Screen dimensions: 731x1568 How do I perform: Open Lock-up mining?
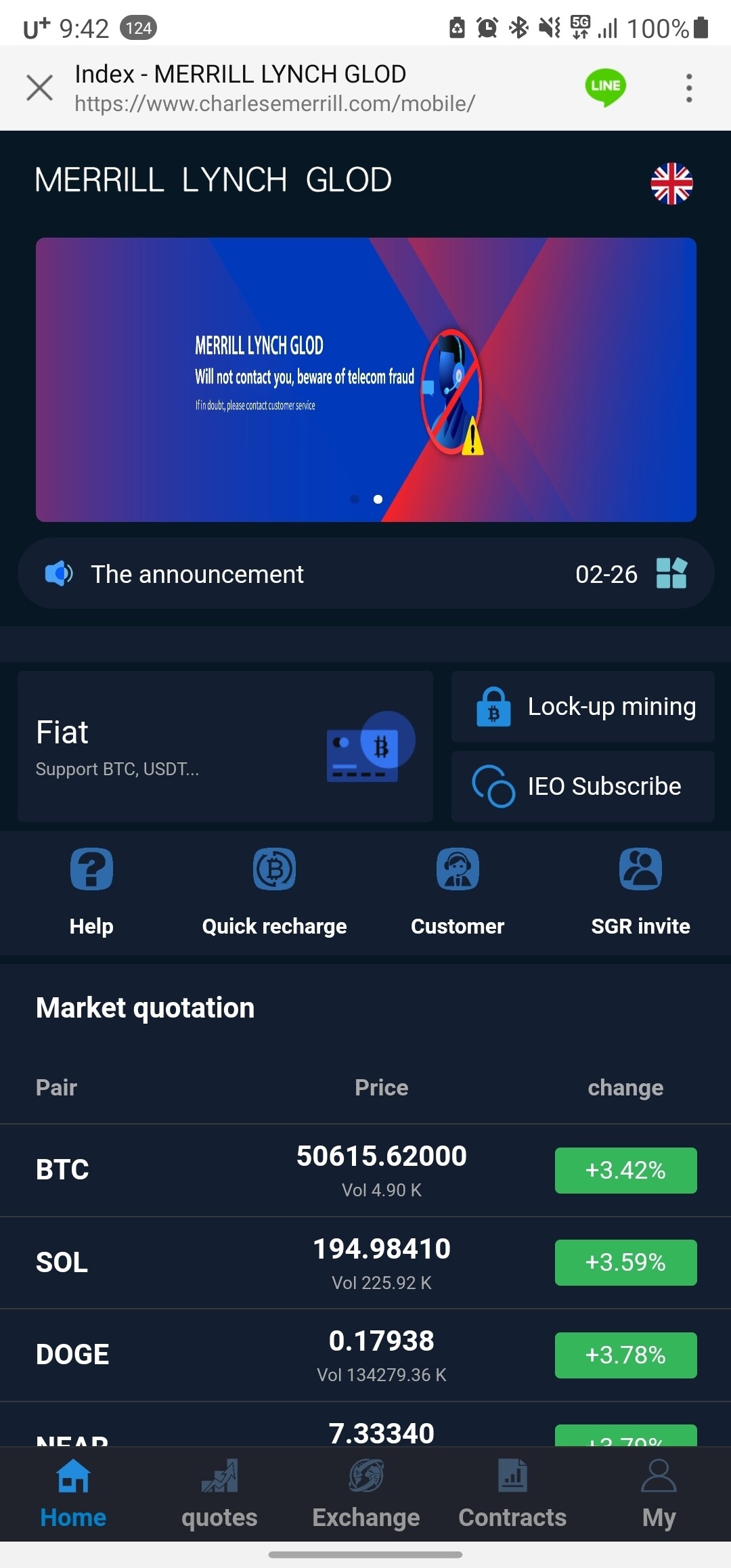coord(583,707)
